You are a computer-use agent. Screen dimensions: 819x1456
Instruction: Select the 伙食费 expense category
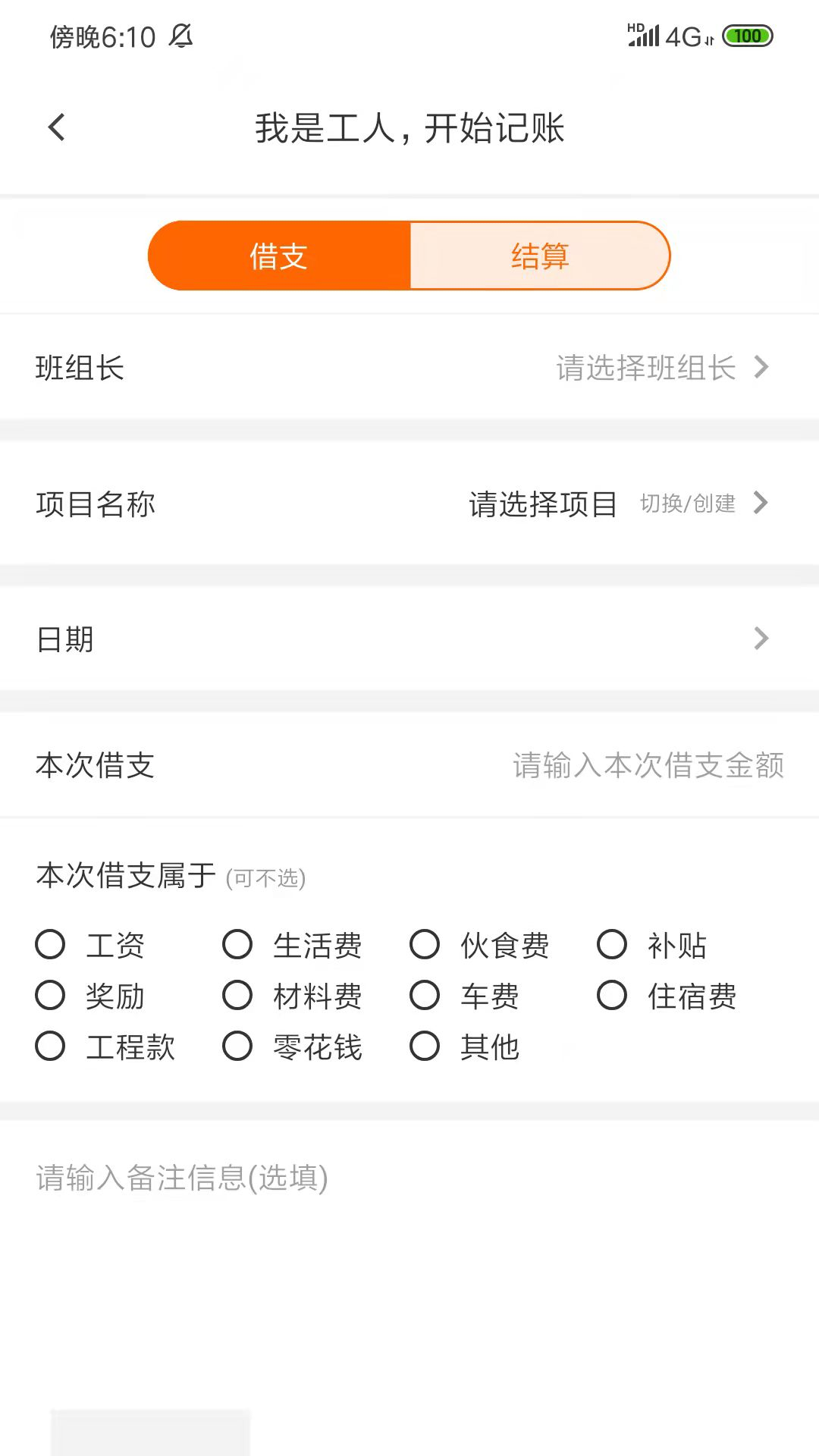pyautogui.click(x=425, y=945)
